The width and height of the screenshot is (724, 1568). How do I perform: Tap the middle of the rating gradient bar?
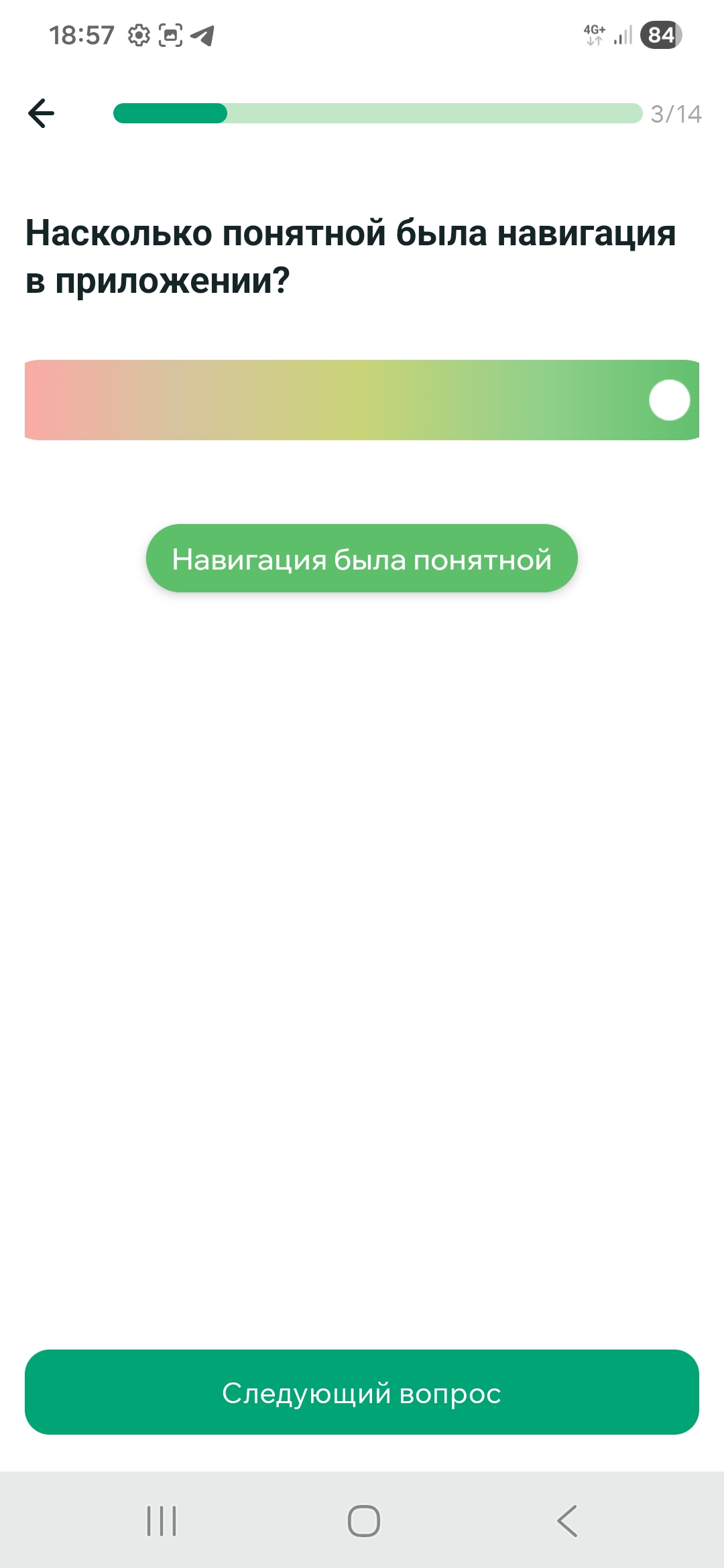(x=362, y=400)
